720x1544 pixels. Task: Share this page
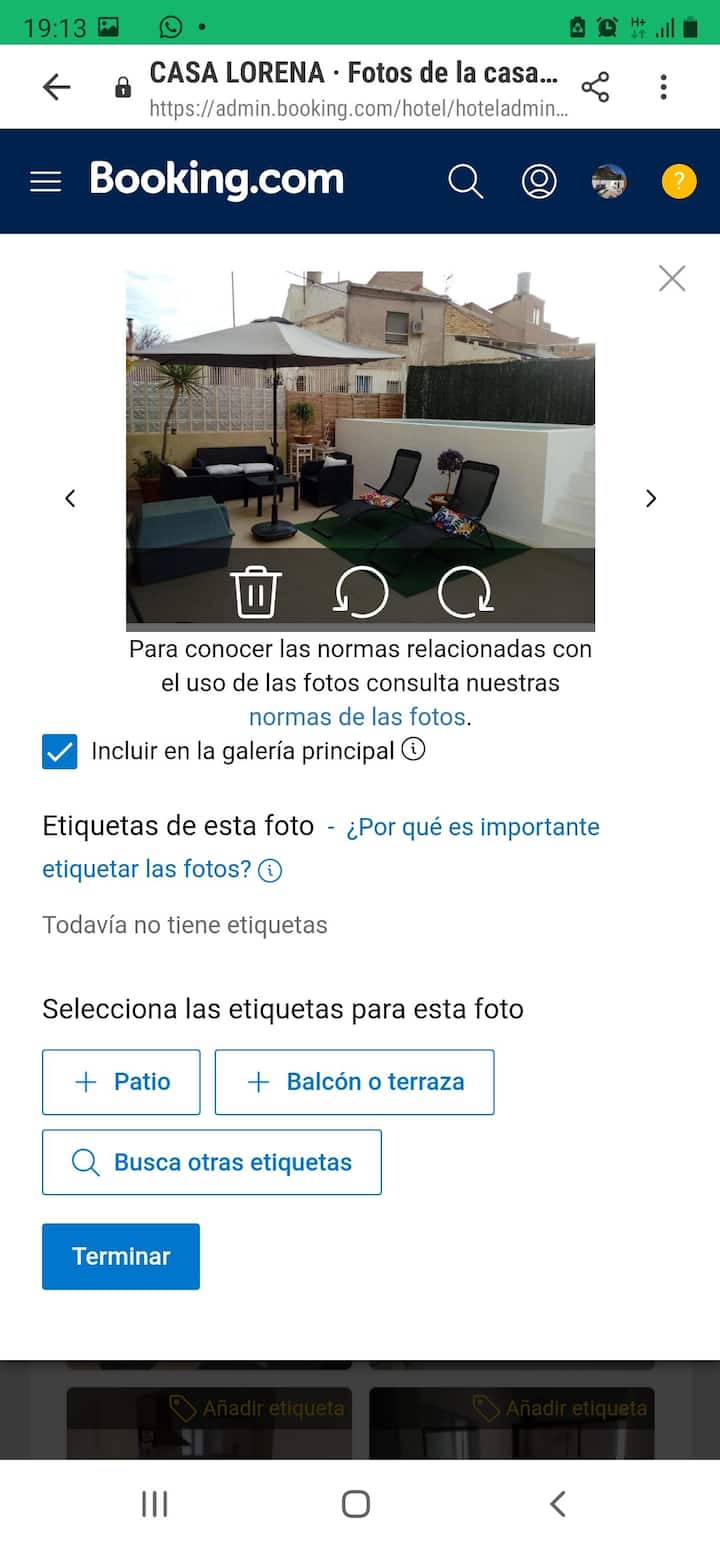(x=595, y=88)
